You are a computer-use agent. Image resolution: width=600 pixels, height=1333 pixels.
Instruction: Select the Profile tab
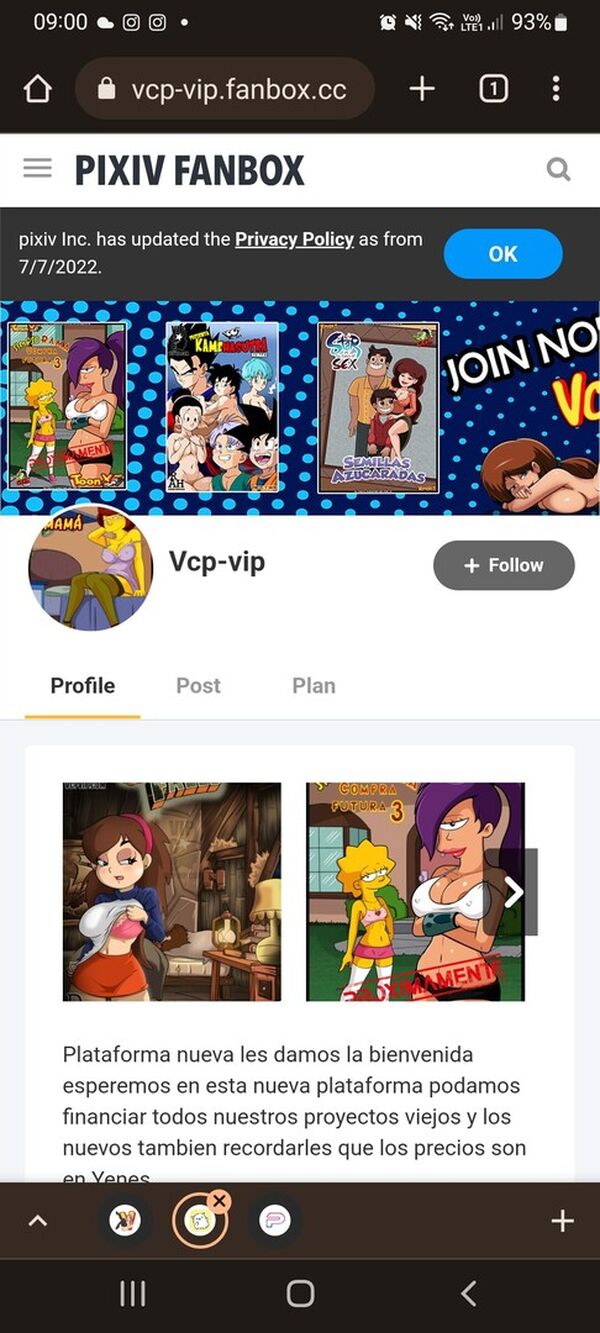pos(83,686)
